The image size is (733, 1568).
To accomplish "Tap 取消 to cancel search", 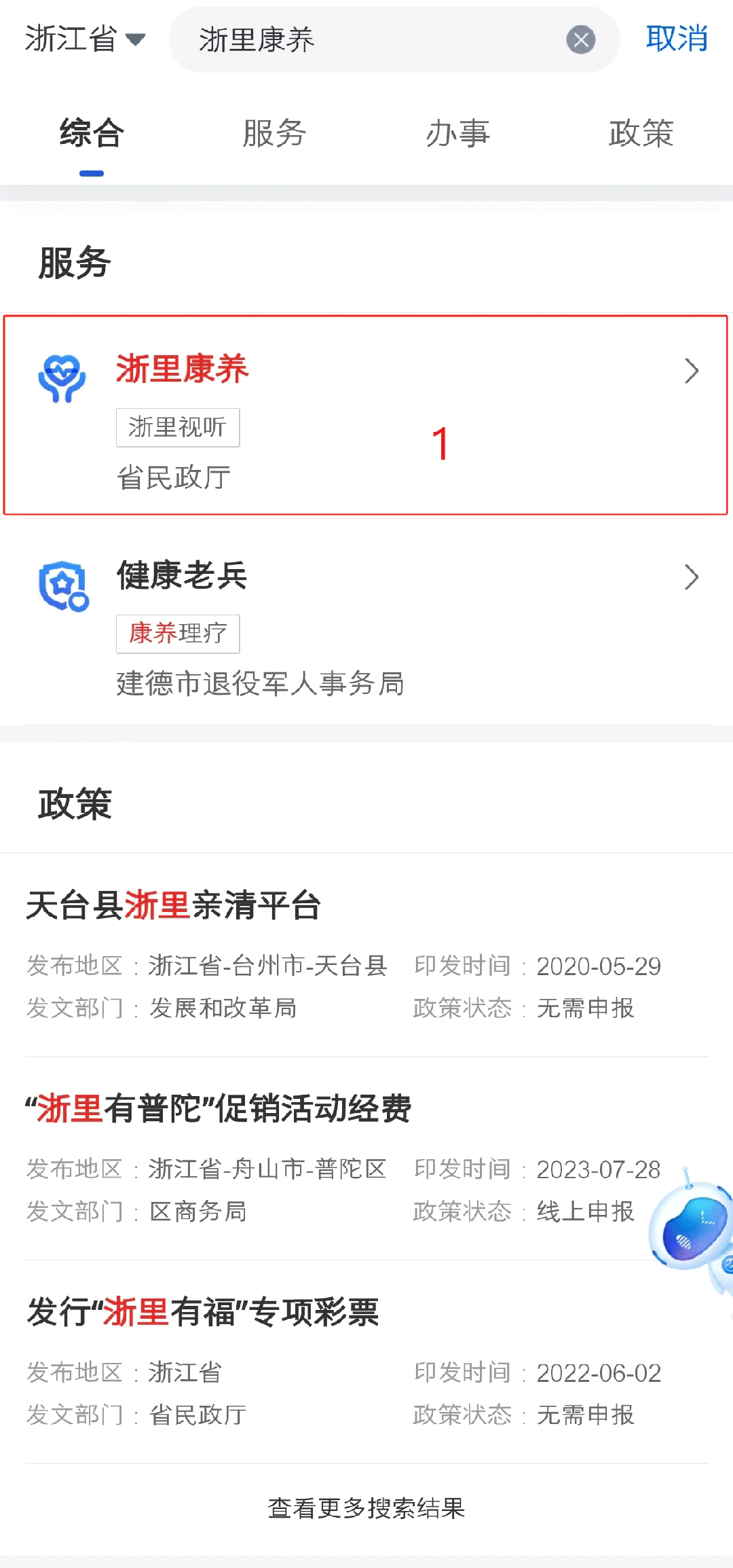I will [x=677, y=39].
